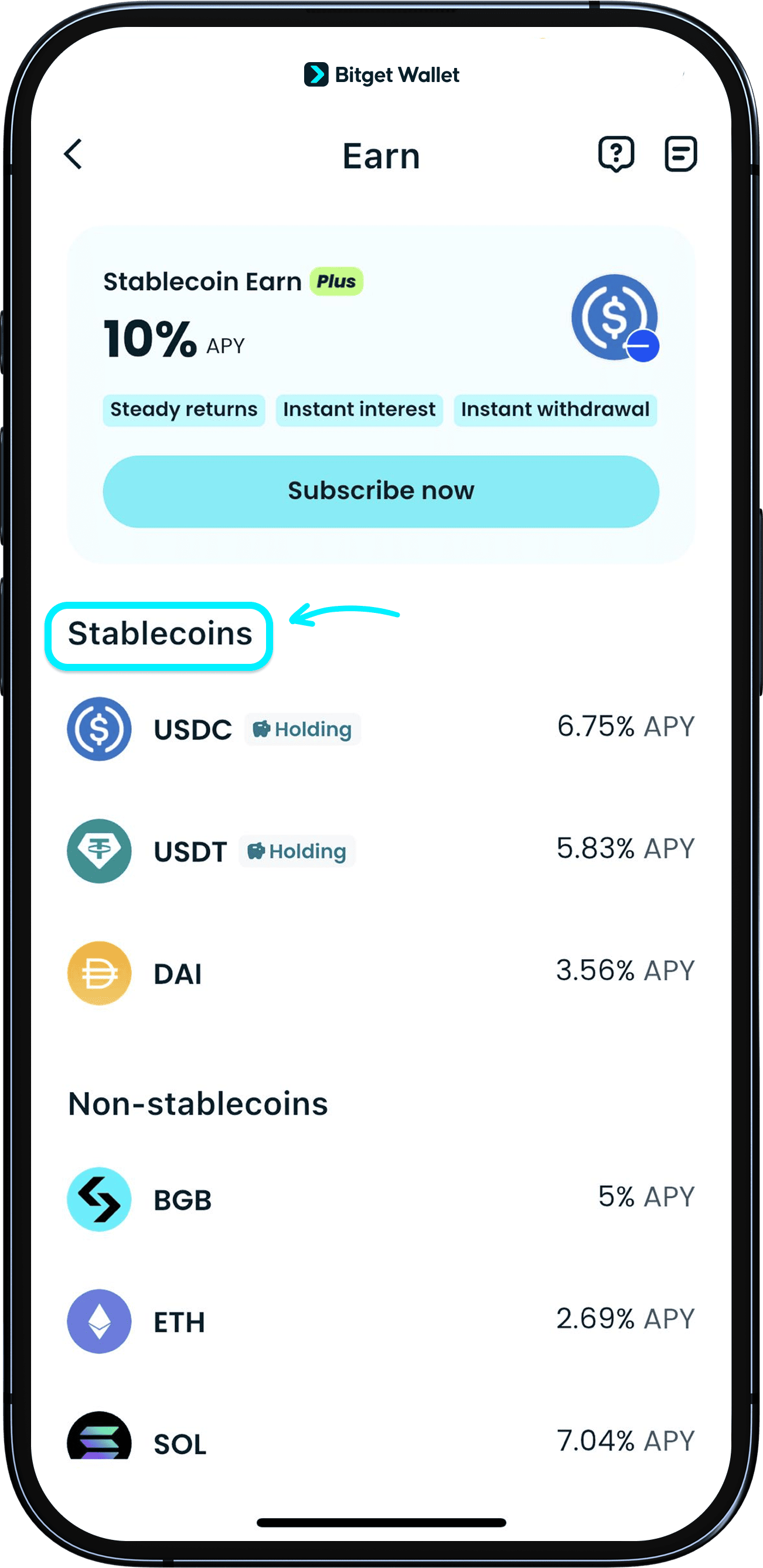Image resolution: width=763 pixels, height=1568 pixels.
Task: Tap the Holding badge next to USDT
Action: (x=297, y=851)
